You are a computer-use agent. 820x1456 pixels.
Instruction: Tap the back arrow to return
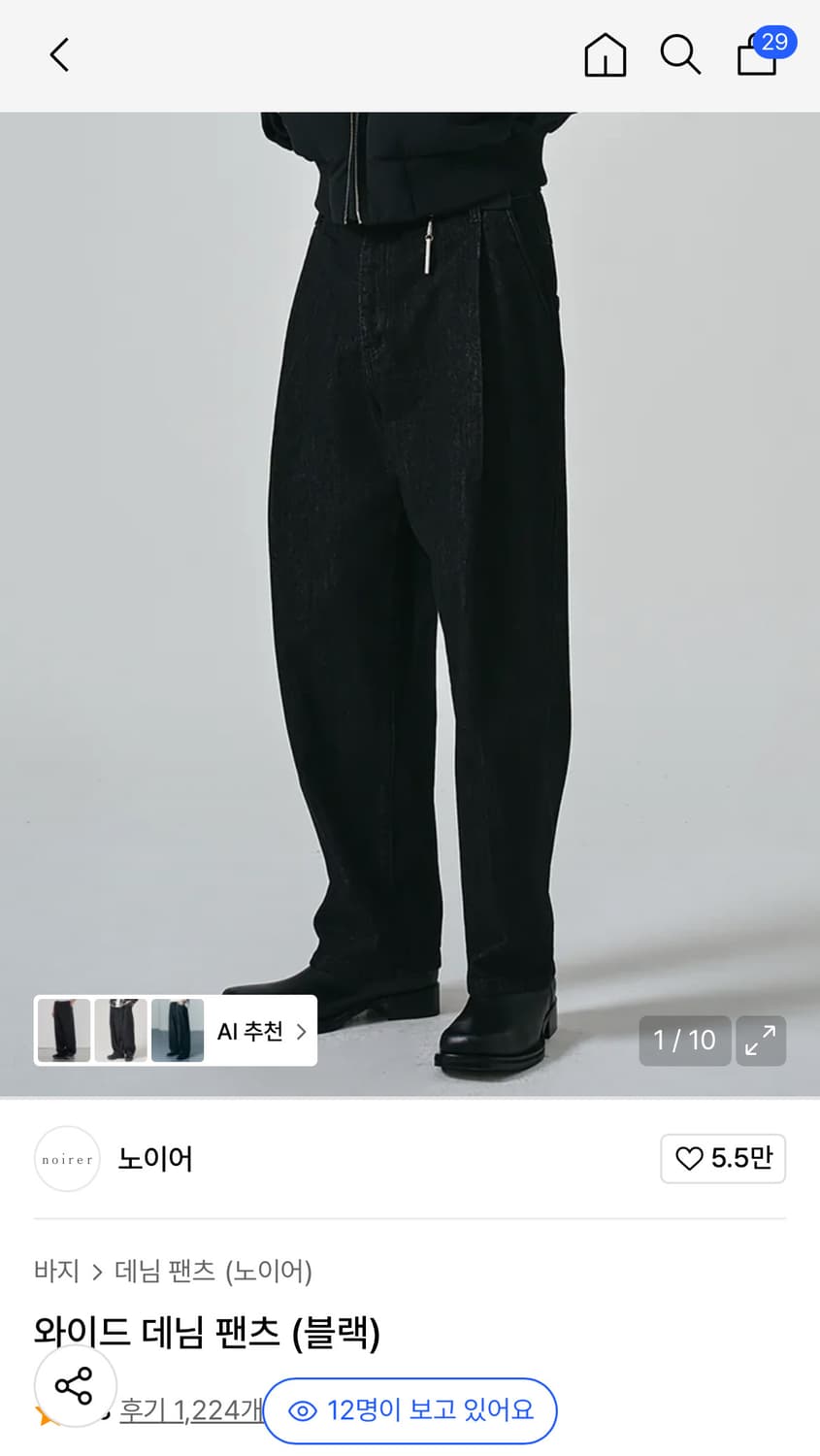point(58,55)
